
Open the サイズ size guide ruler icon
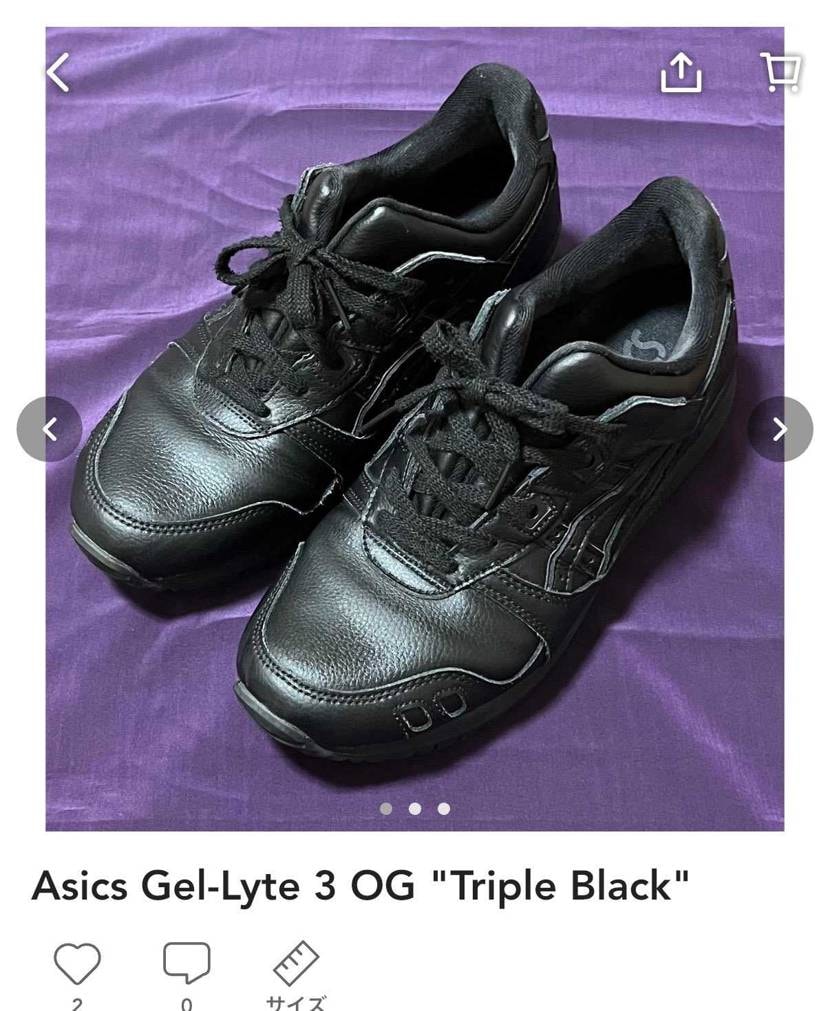point(296,964)
